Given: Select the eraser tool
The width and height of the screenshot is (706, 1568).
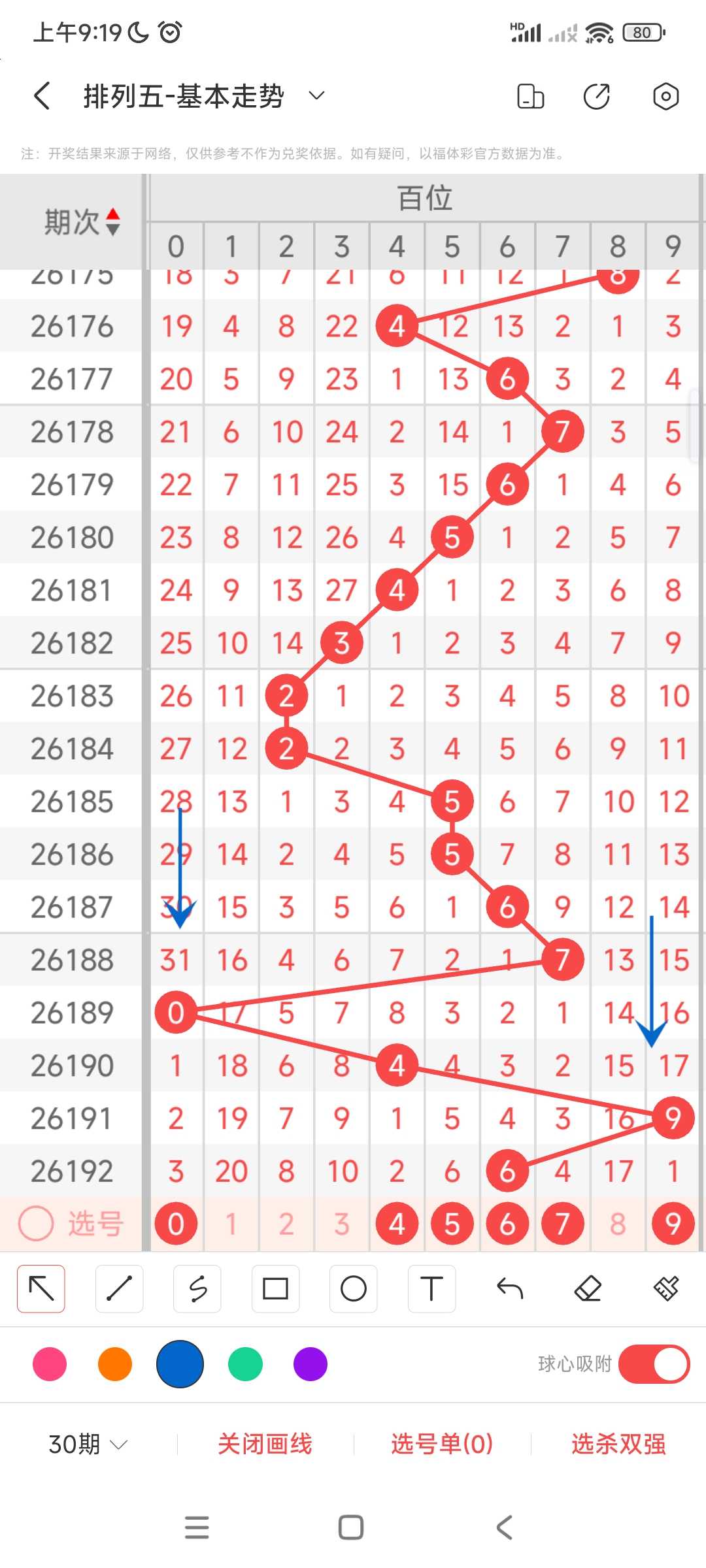Looking at the screenshot, I should [x=588, y=1288].
